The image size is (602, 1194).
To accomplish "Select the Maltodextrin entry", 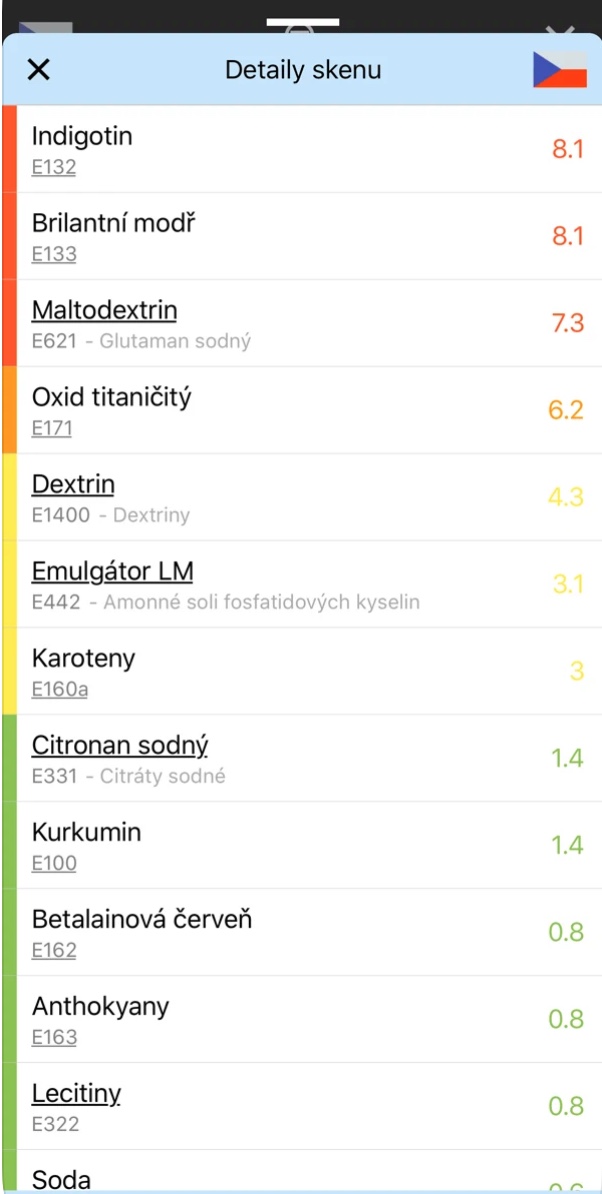I will point(300,323).
